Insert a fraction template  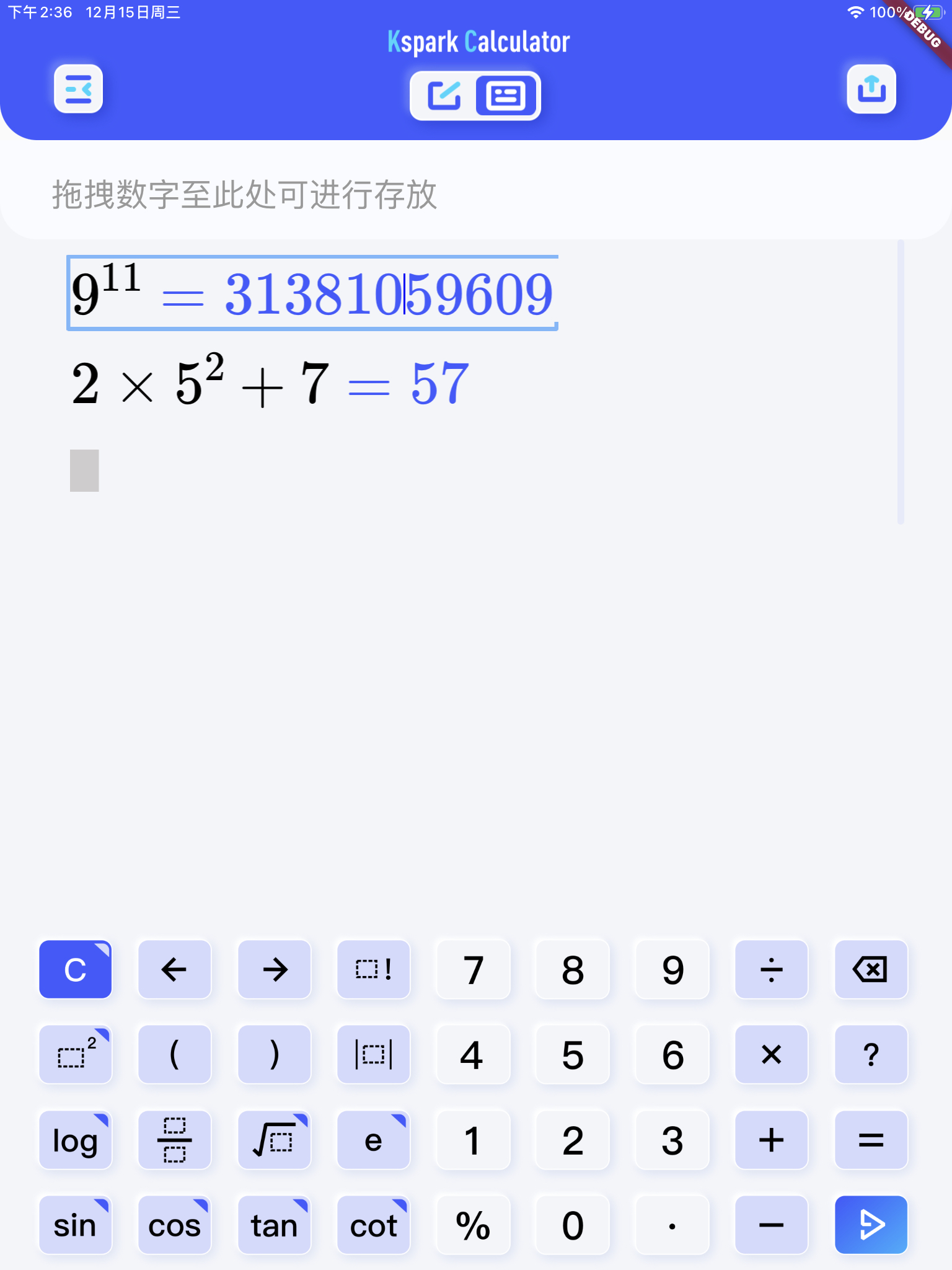(175, 1140)
